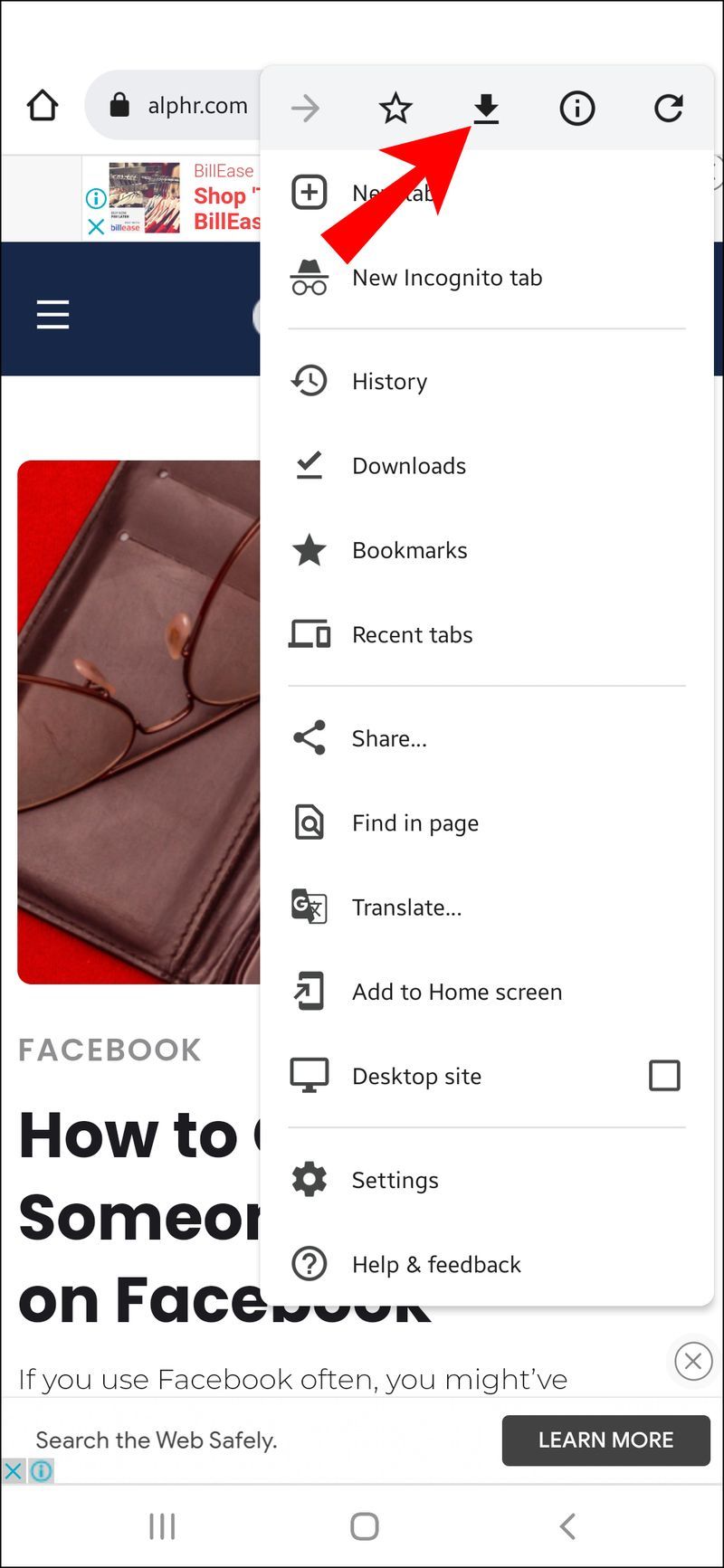
Task: Open the page info icon
Action: [x=576, y=109]
